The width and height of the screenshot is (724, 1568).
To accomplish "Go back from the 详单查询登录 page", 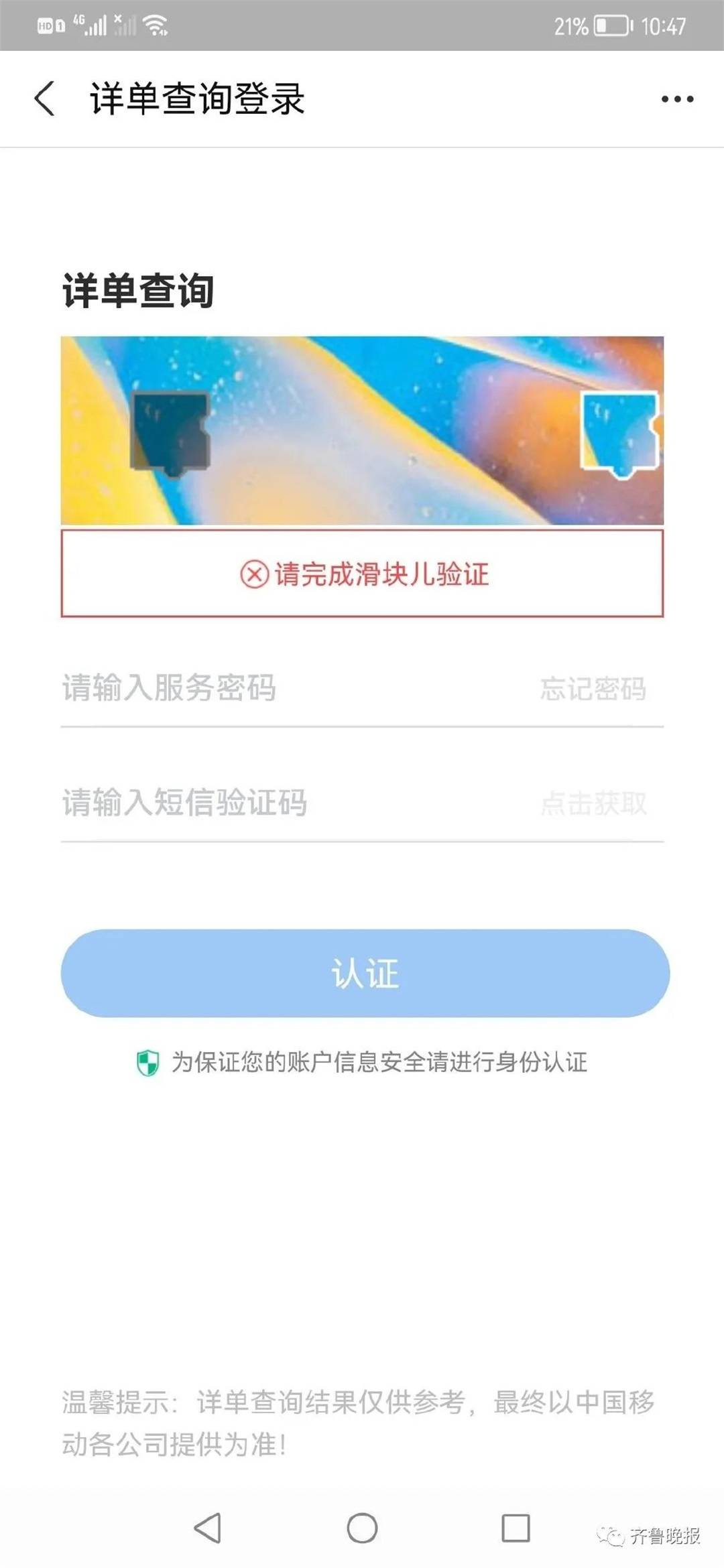I will coord(44,99).
